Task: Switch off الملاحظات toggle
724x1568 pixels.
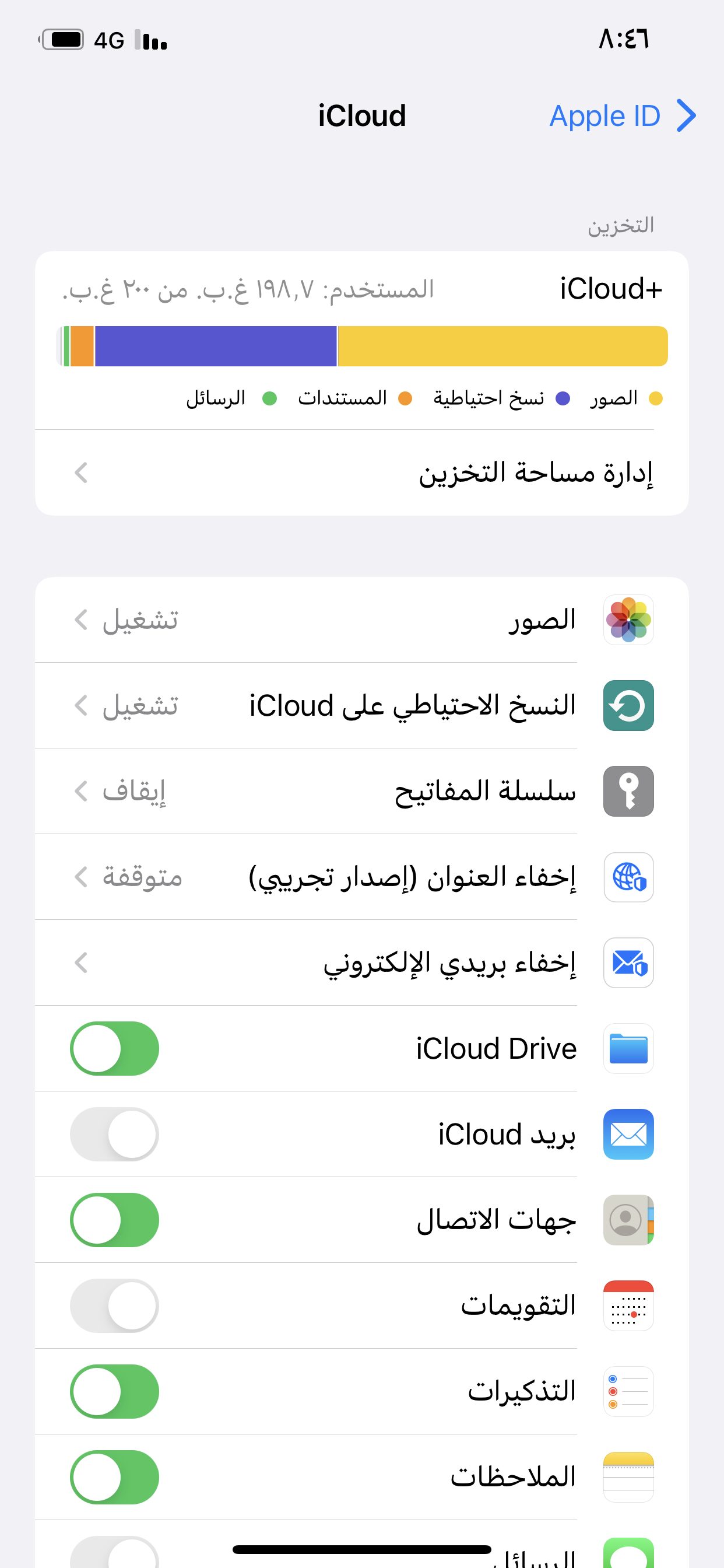Action: pos(114,1478)
